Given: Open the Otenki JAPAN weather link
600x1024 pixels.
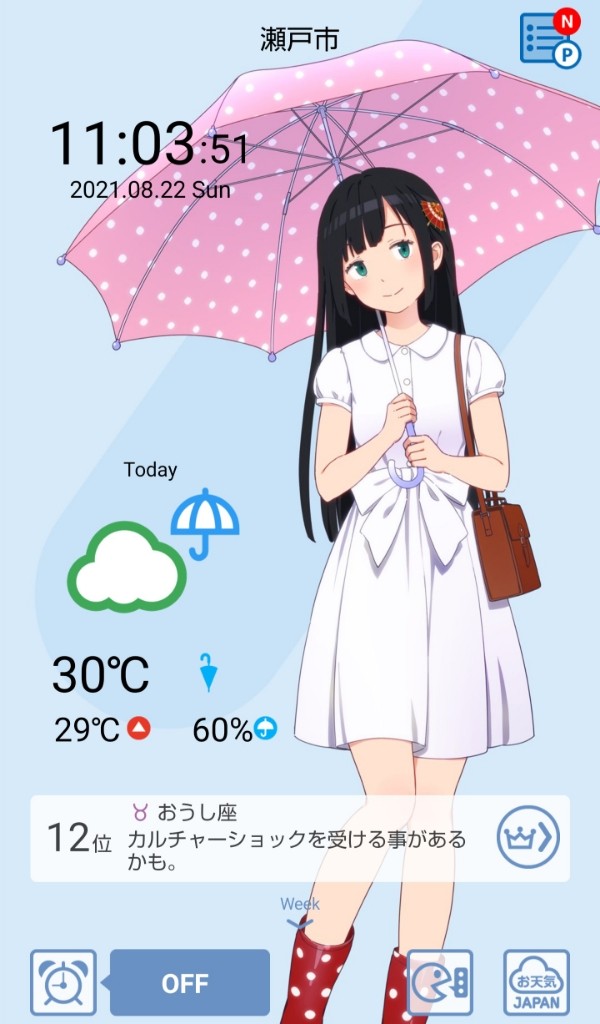Looking at the screenshot, I should click(536, 982).
